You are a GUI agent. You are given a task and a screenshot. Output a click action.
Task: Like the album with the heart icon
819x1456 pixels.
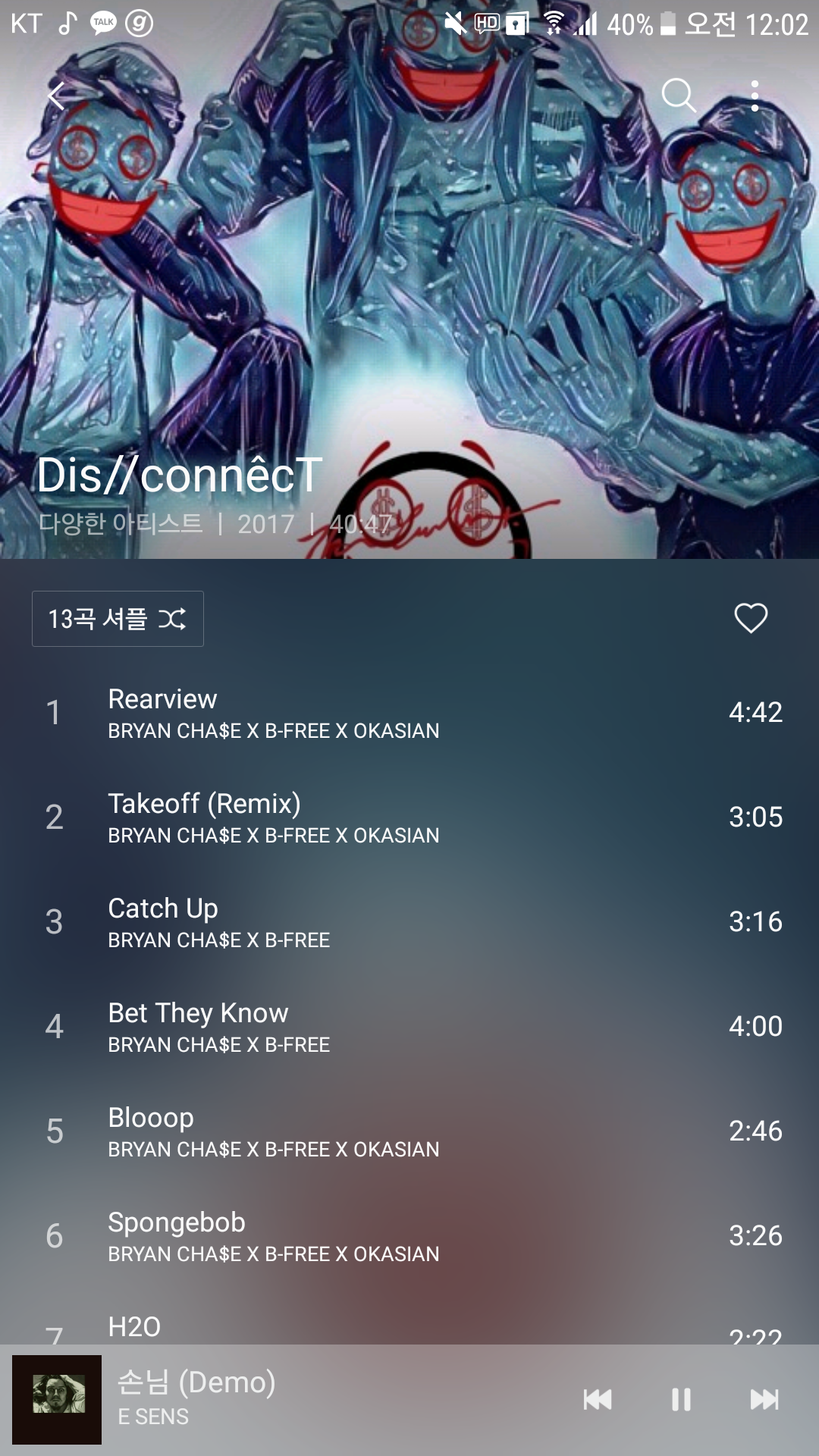pos(751,618)
